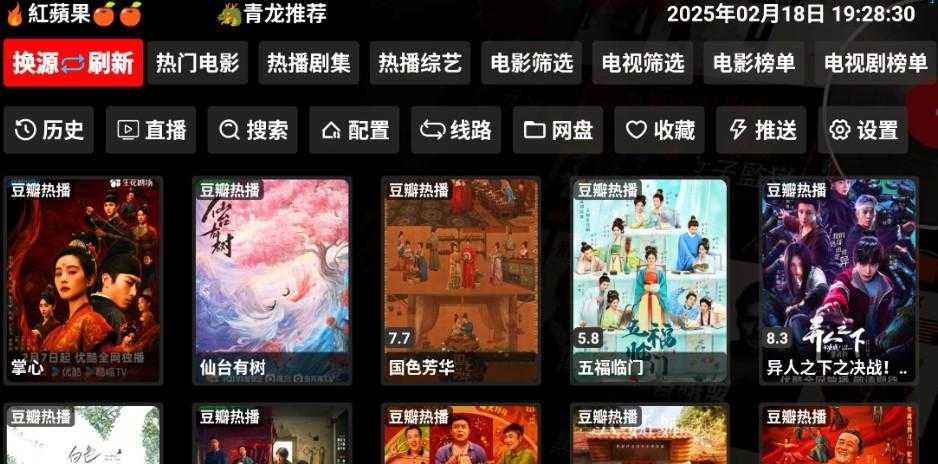Open 设置 settings
The height and width of the screenshot is (464, 938).
click(x=864, y=130)
